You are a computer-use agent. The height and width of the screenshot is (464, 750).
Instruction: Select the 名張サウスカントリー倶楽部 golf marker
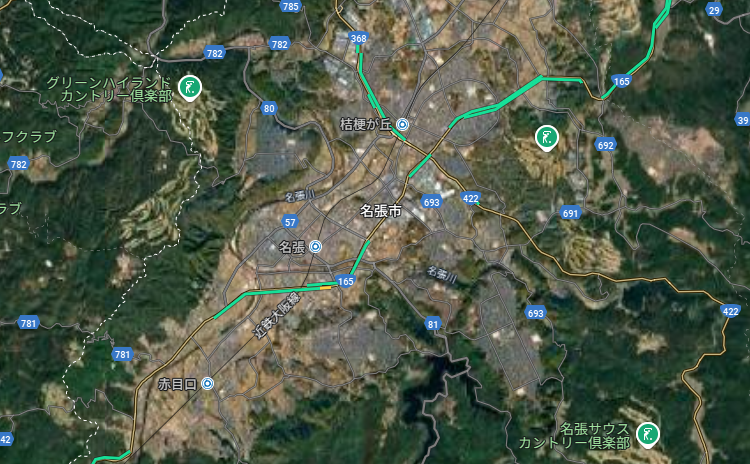[648, 434]
